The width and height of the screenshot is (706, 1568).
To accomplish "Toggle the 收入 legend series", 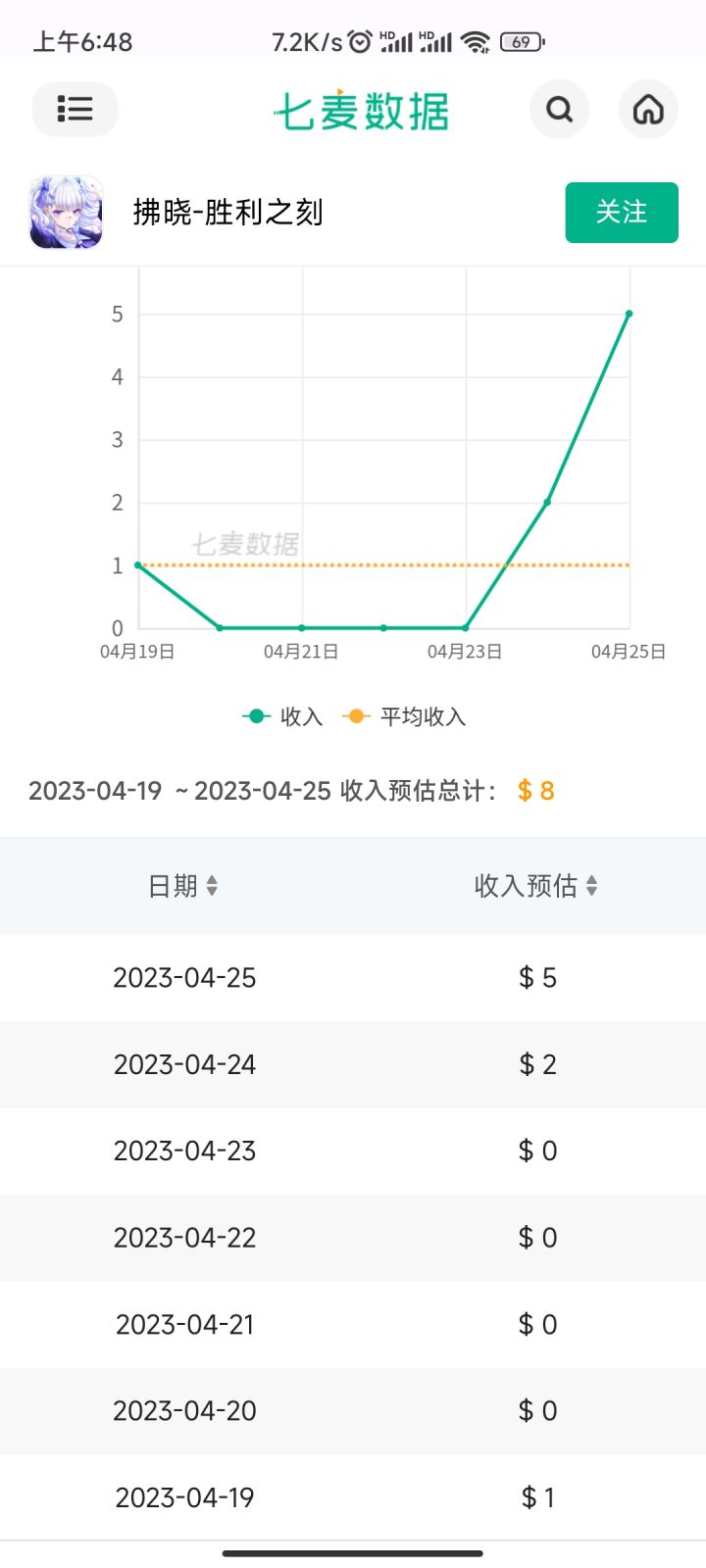I will click(x=282, y=716).
